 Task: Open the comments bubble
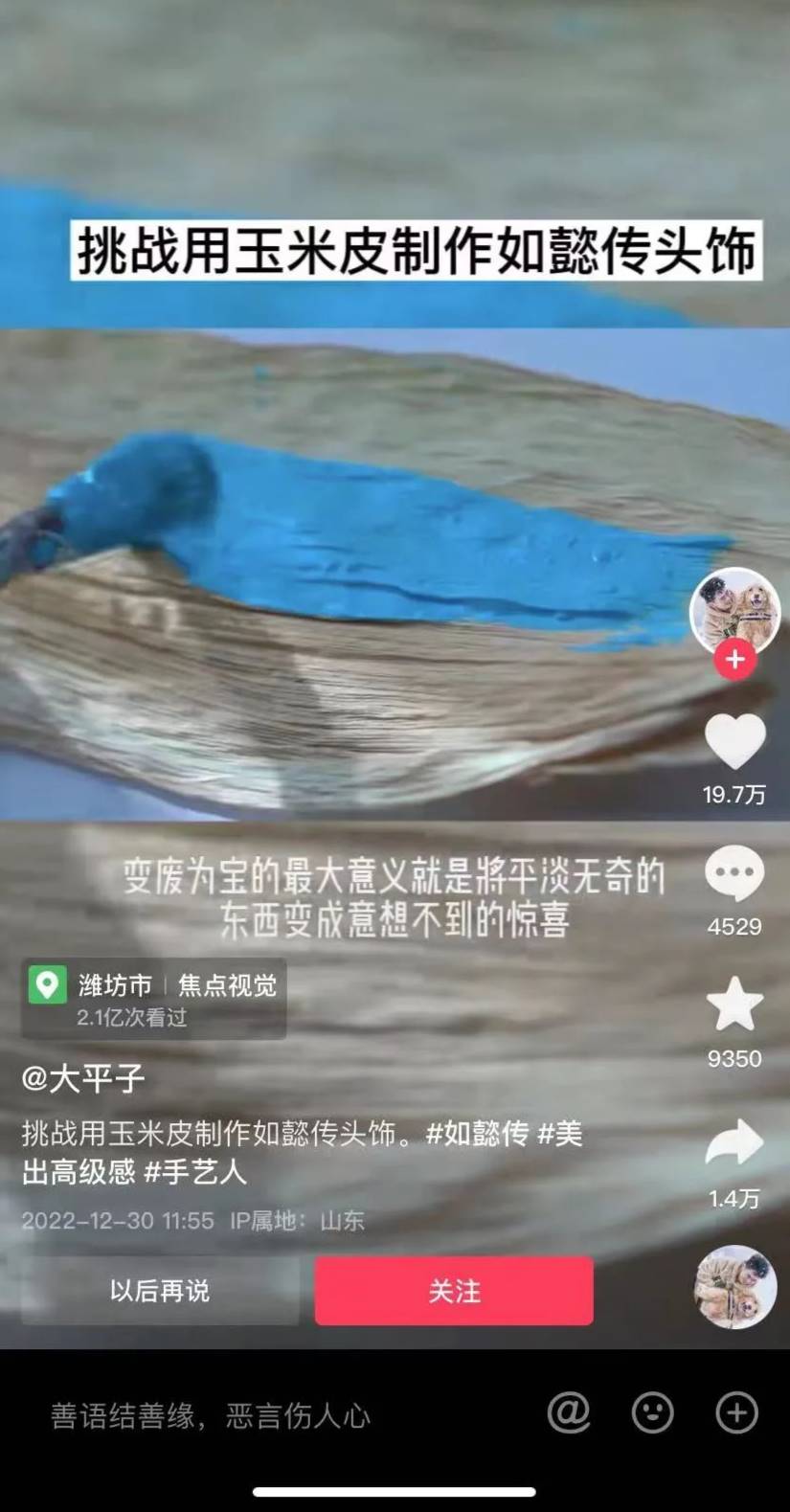734,873
